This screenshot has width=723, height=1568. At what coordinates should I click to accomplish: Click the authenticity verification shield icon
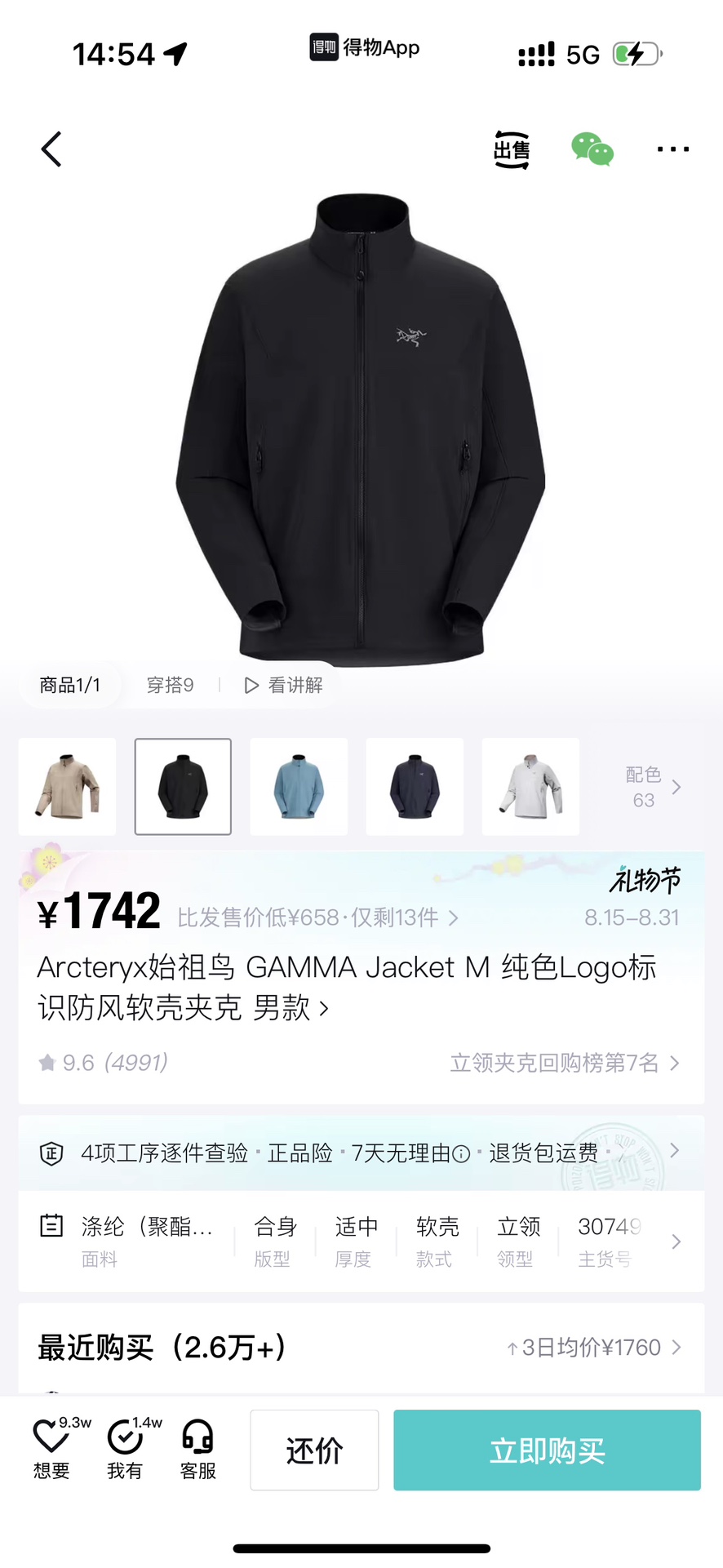coord(51,1152)
